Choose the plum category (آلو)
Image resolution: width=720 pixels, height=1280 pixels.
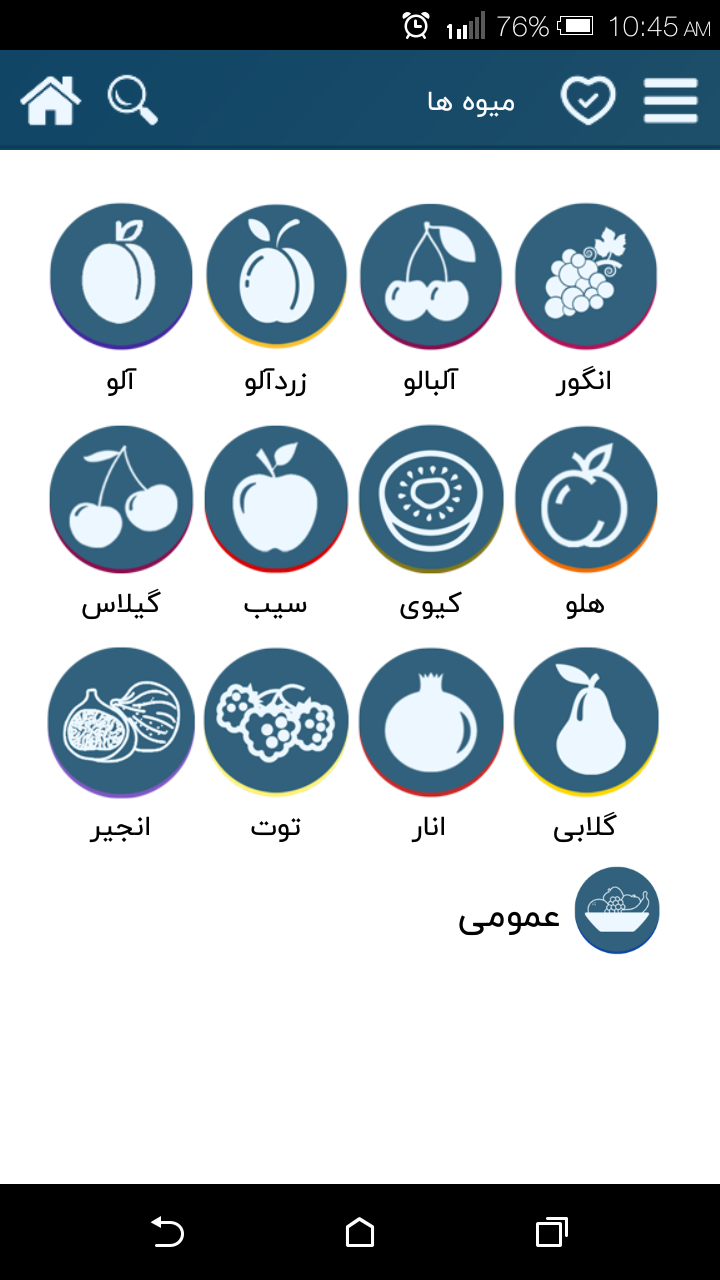(121, 275)
